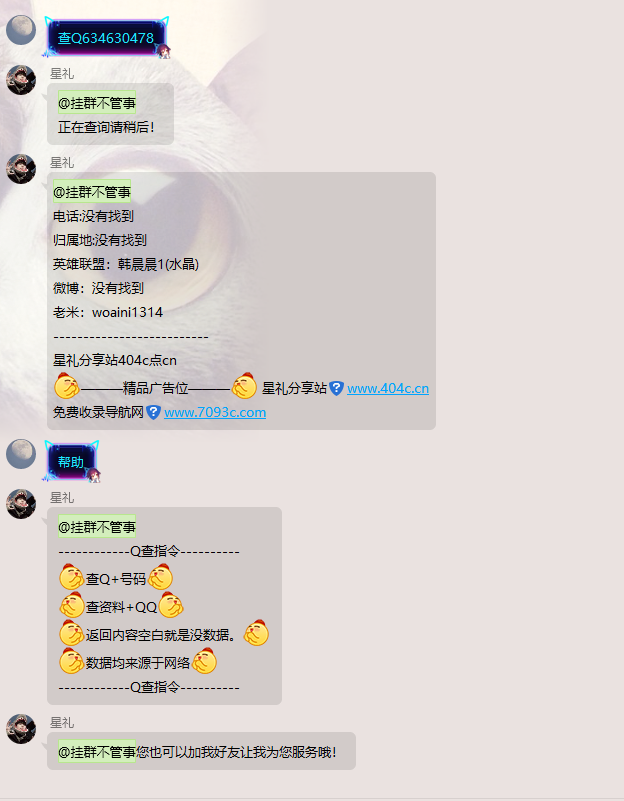The height and width of the screenshot is (801, 624).
Task: Tap the @挂群不管事 mention in the 加我好友 message
Action: pyautogui.click(x=96, y=751)
